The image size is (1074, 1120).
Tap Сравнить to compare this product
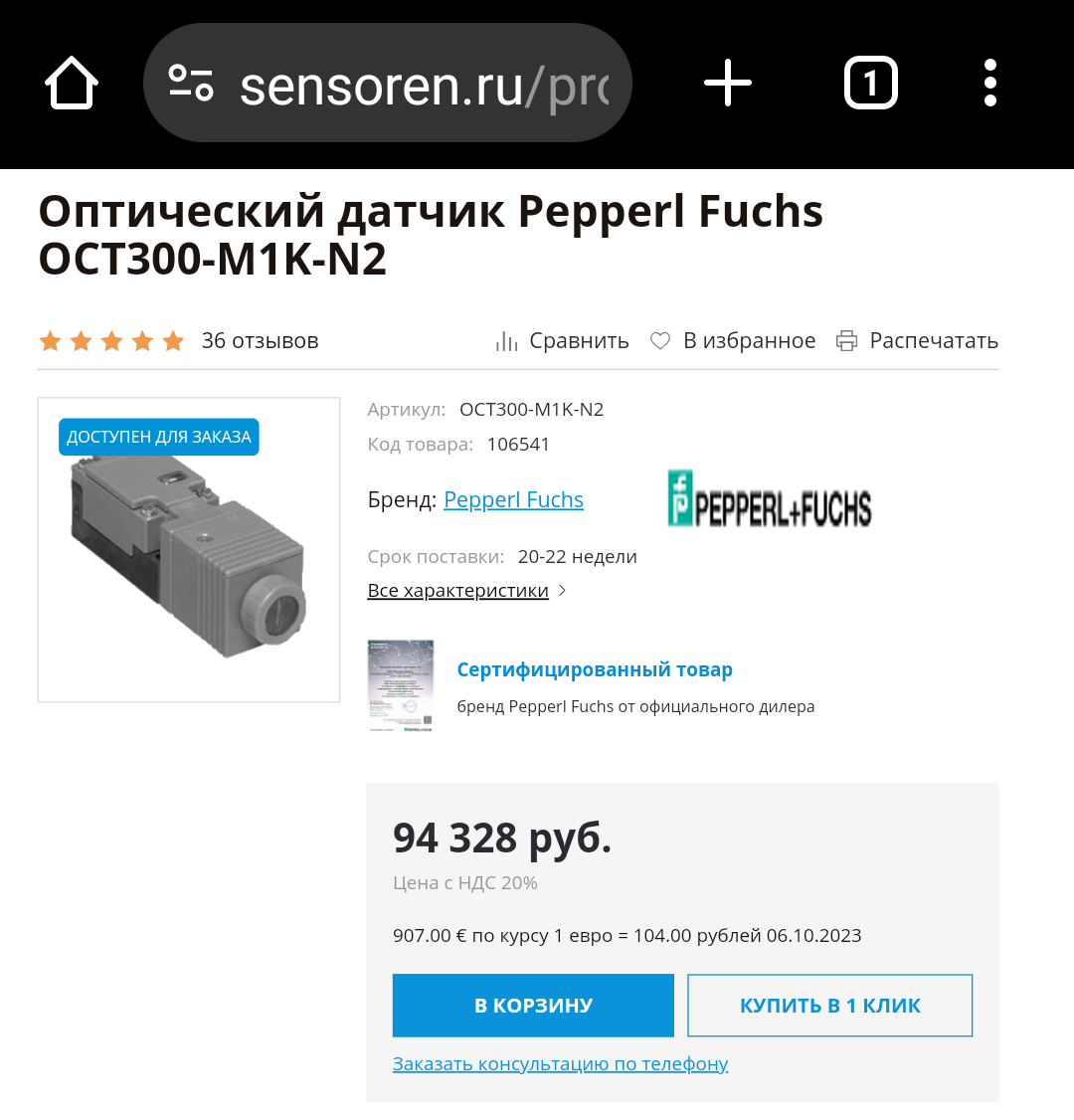pos(563,341)
